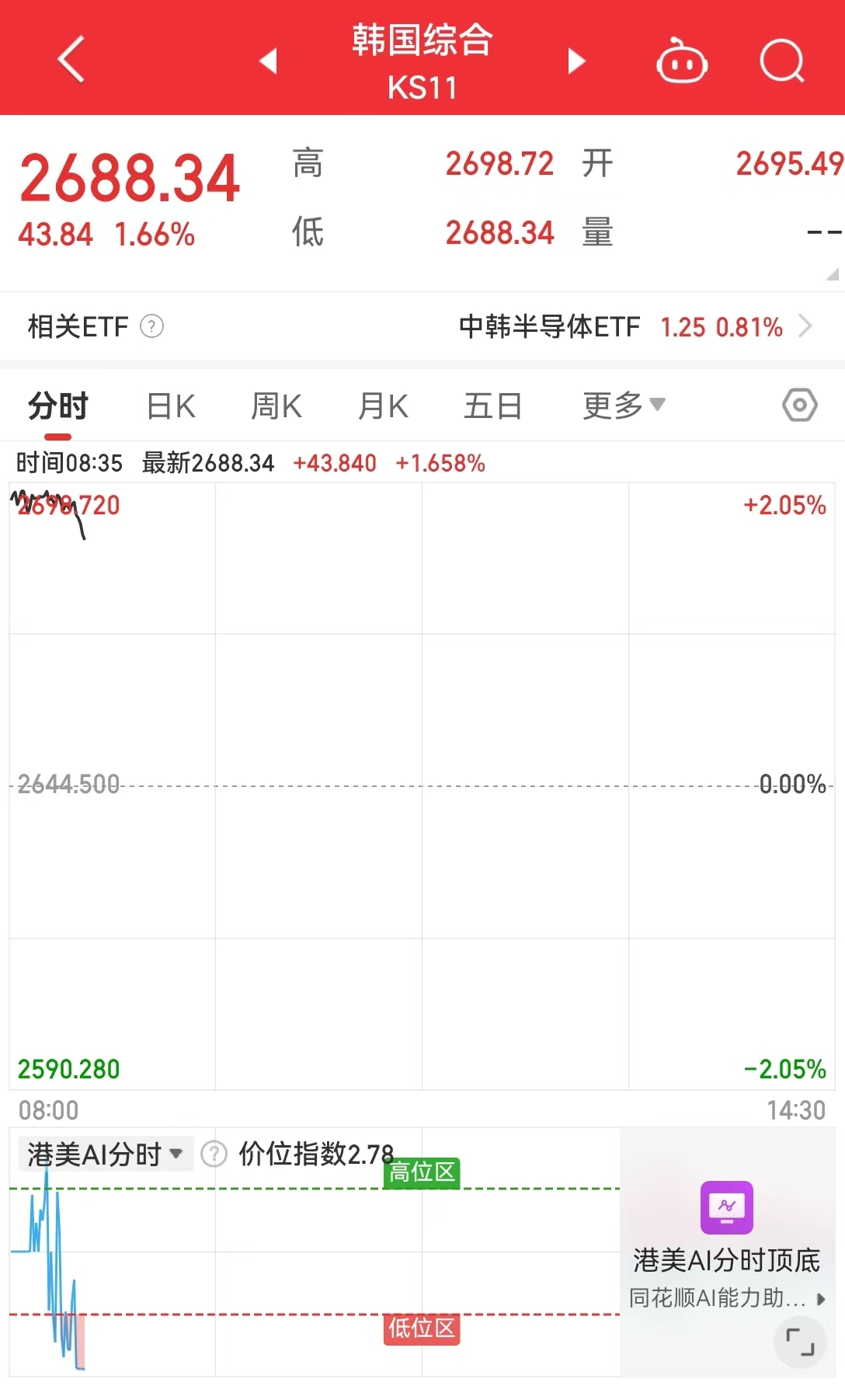Open the AI robot assistant icon
This screenshot has width=845, height=1400.
(681, 61)
